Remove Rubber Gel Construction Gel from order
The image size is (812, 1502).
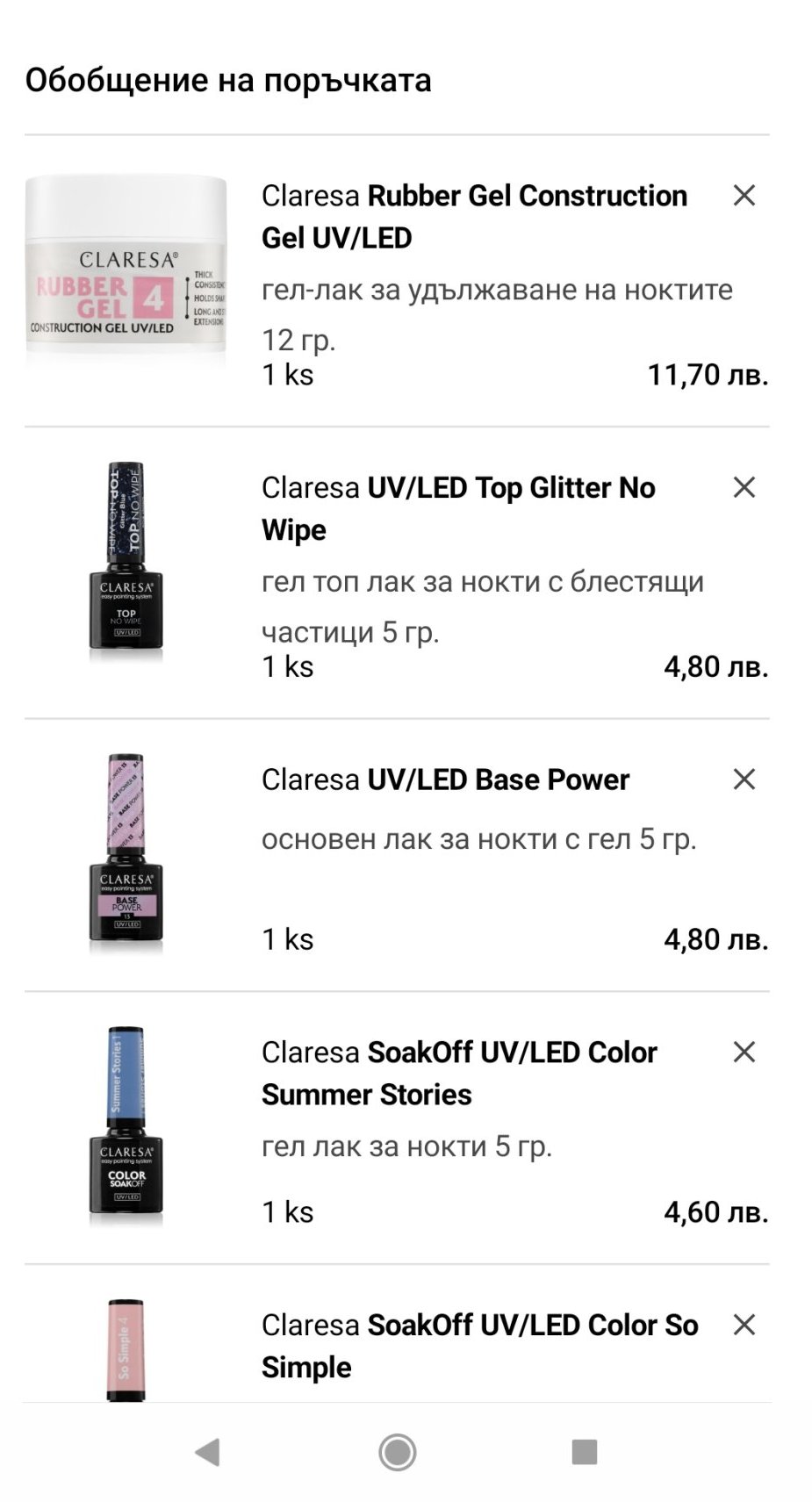click(744, 196)
